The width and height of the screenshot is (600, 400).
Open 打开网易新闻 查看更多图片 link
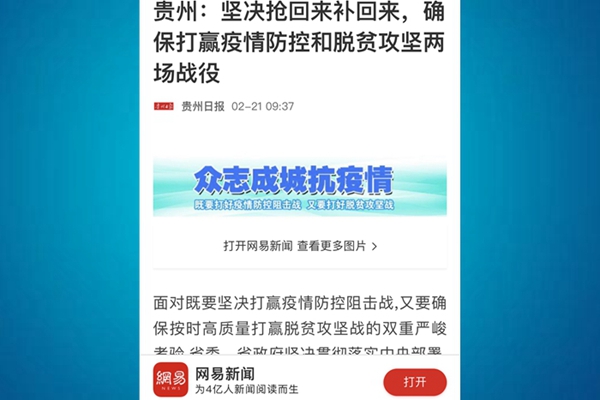coord(300,245)
